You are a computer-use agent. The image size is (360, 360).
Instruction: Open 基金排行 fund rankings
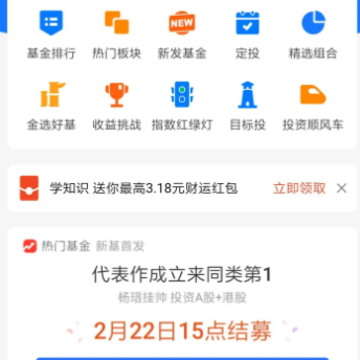point(51,35)
